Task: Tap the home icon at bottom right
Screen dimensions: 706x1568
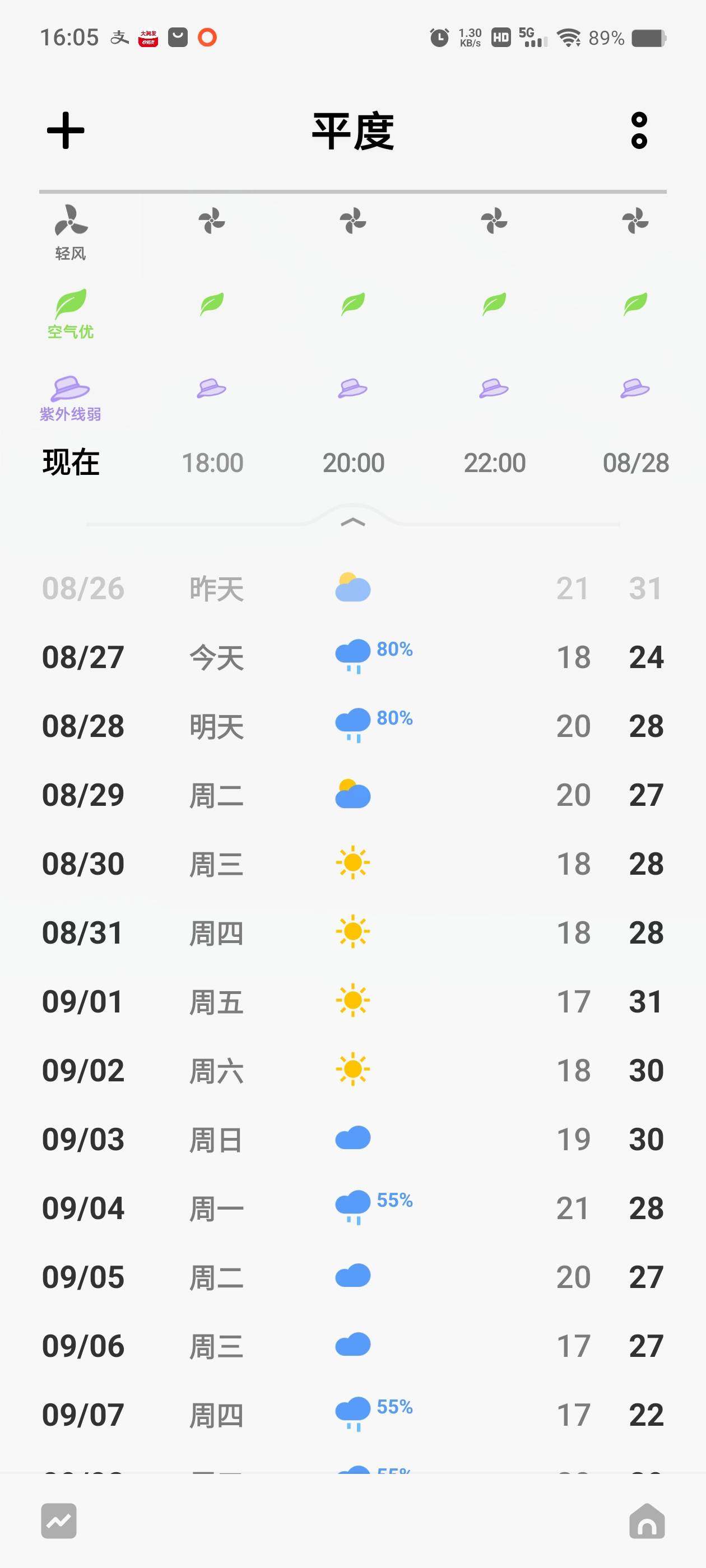Action: [x=648, y=1520]
